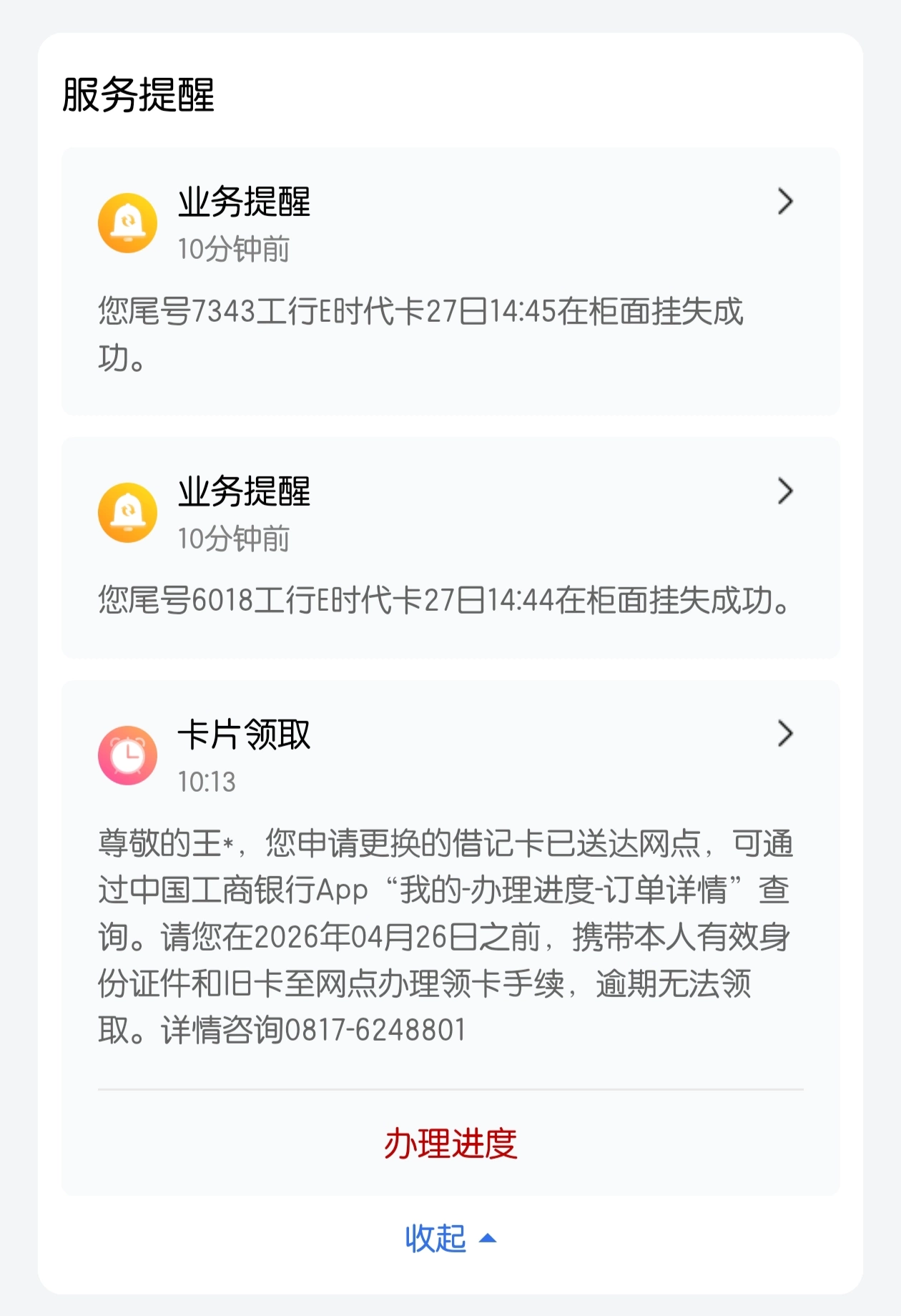Screen dimensions: 901x1316
Task: Tap the 办理进度 button
Action: pyautogui.click(x=450, y=1144)
